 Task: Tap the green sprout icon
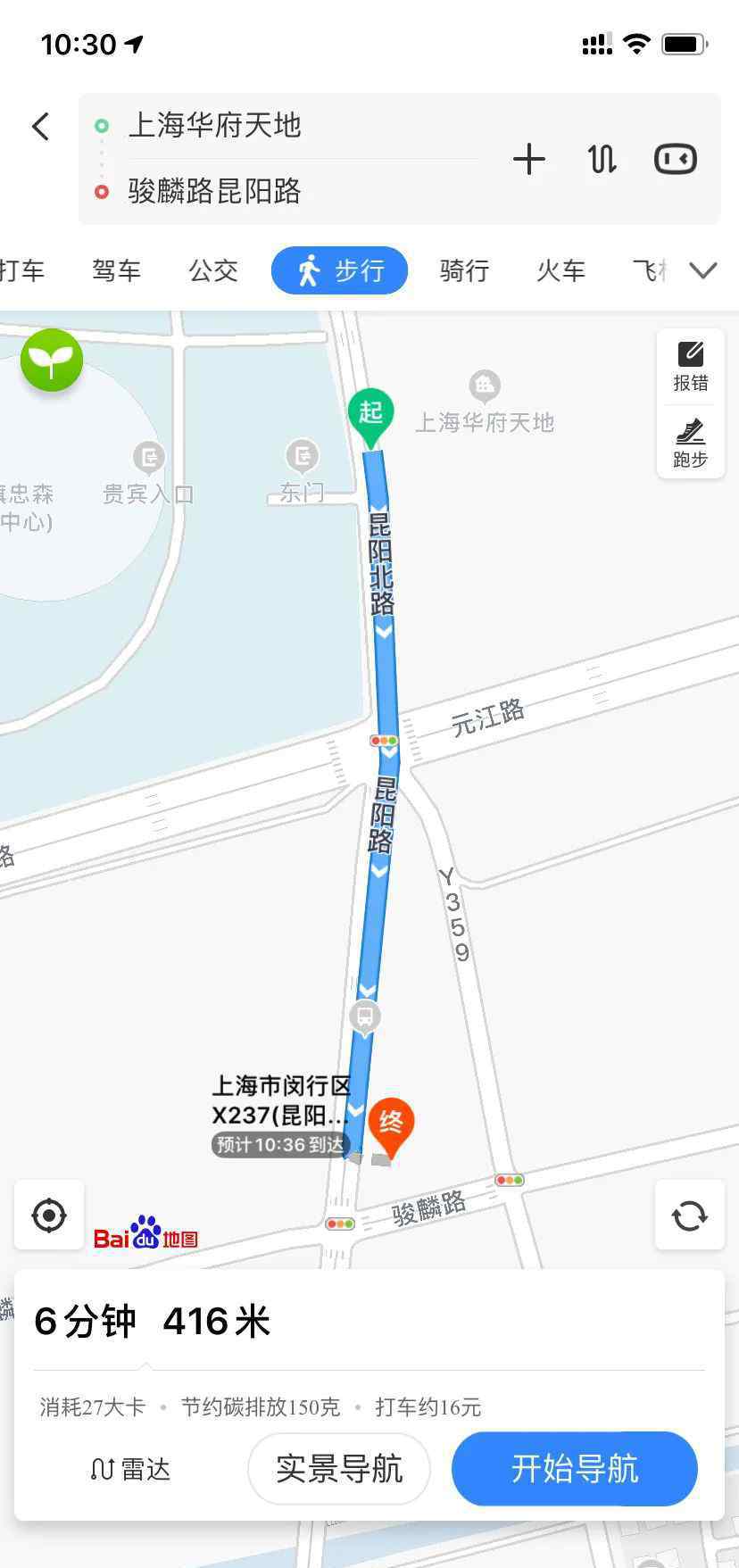[52, 360]
